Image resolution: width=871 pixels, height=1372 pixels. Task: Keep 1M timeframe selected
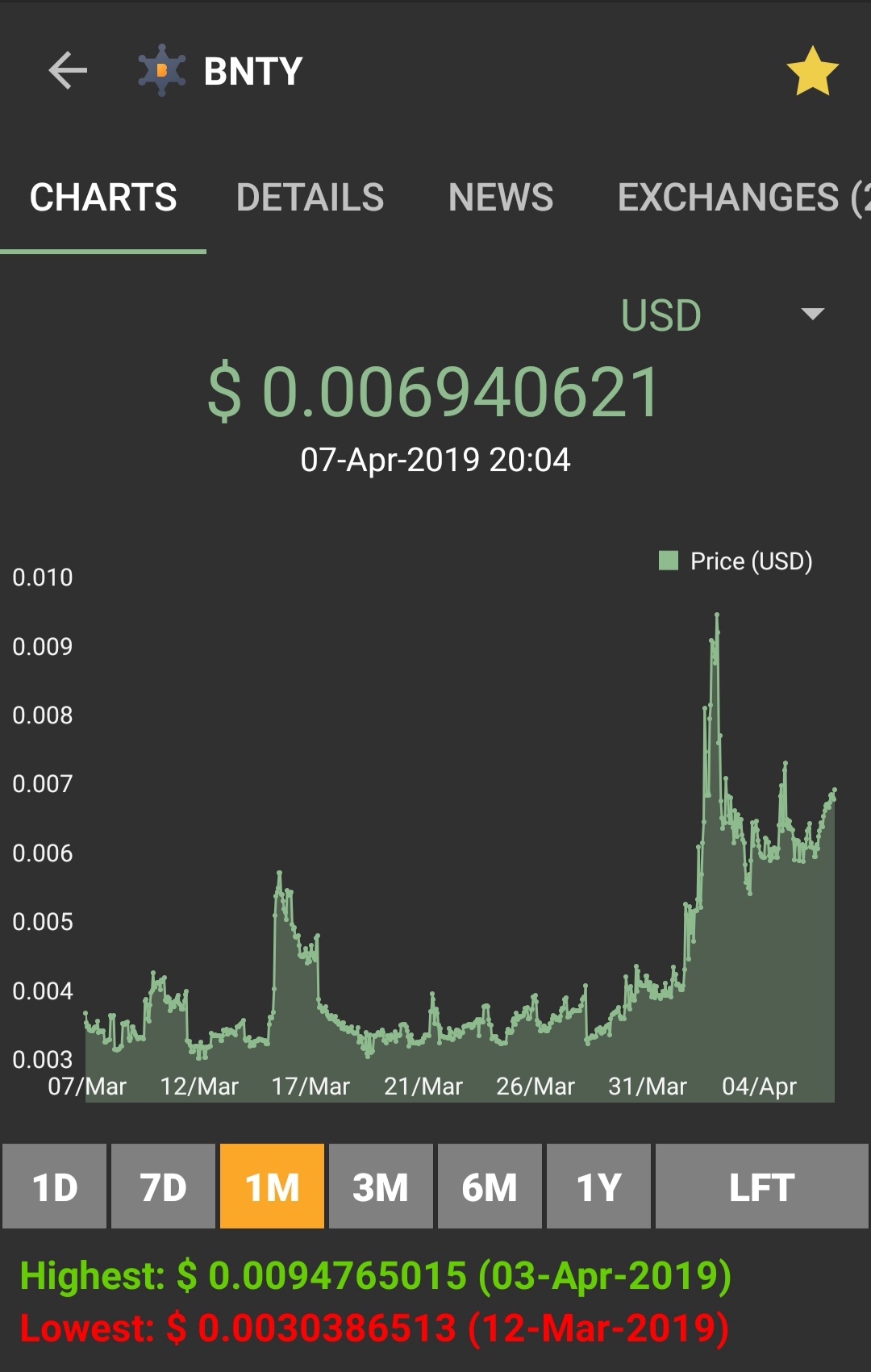[x=272, y=1186]
